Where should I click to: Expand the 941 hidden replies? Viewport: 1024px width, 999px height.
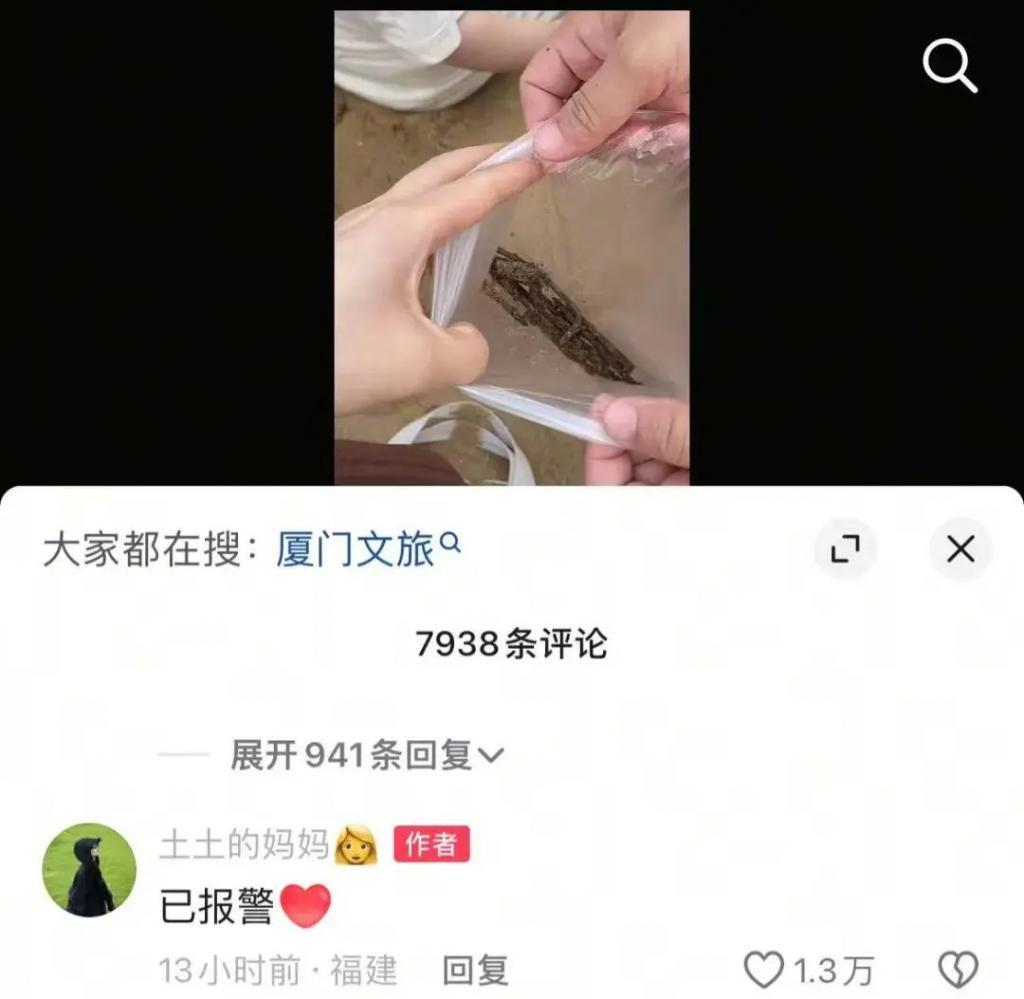click(x=367, y=756)
